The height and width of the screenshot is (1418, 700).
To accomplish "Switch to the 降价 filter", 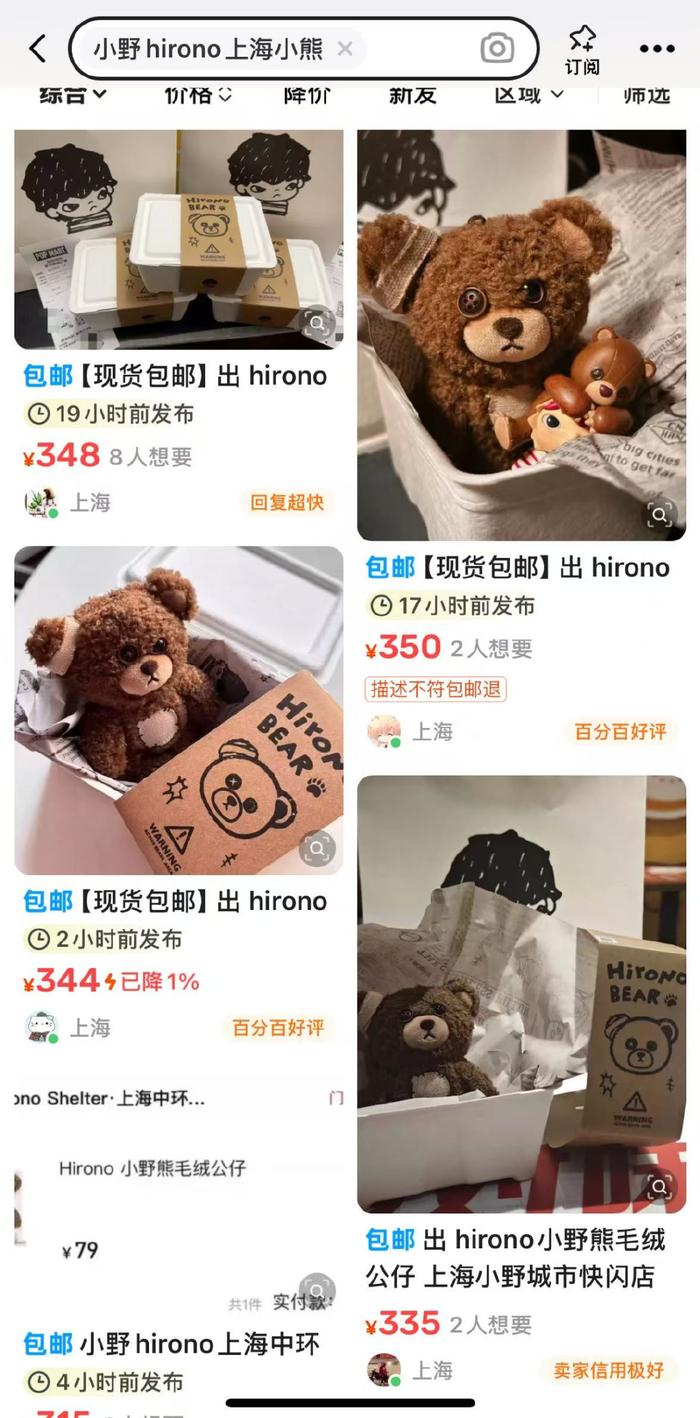I will pyautogui.click(x=308, y=95).
